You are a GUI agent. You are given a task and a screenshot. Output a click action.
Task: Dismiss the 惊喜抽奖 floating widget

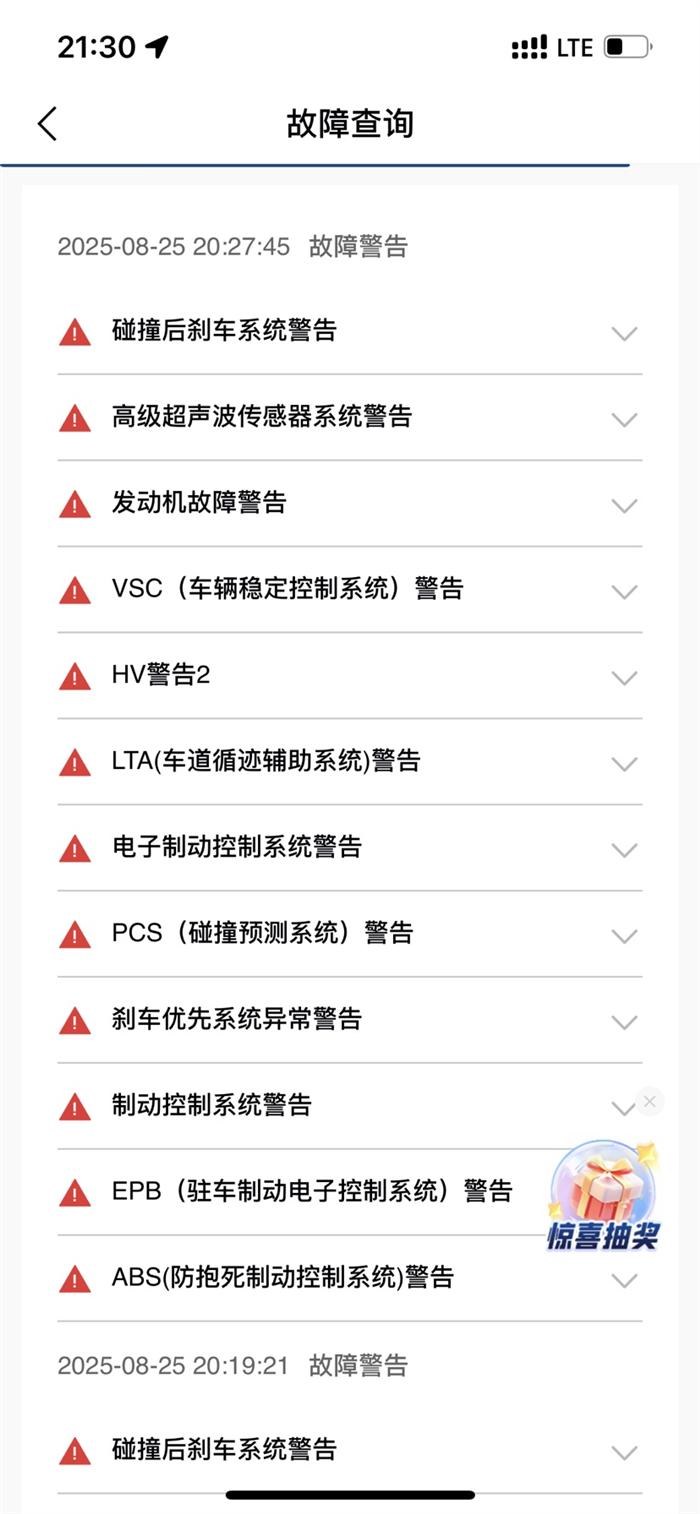tap(650, 1101)
